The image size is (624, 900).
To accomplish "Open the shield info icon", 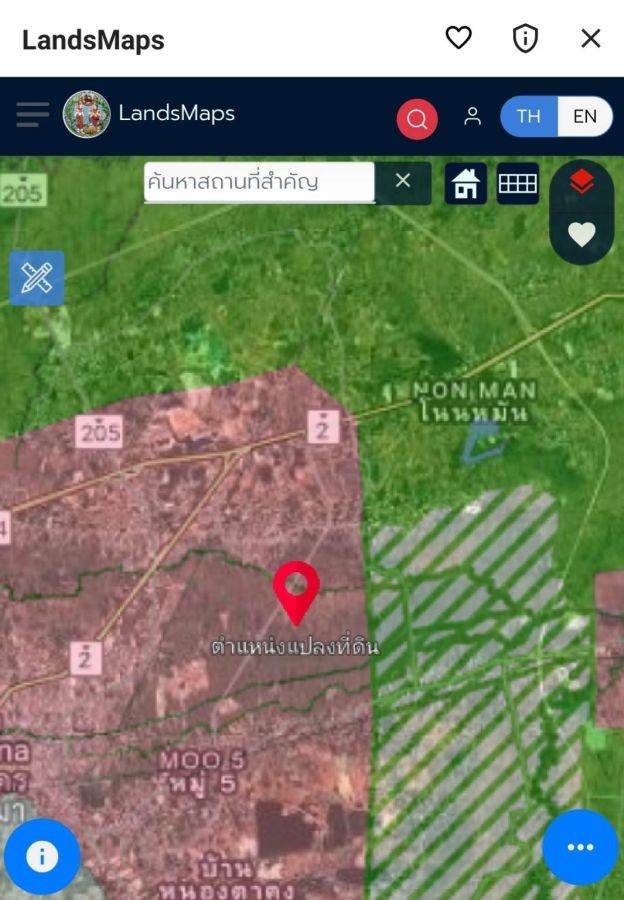I will click(525, 38).
